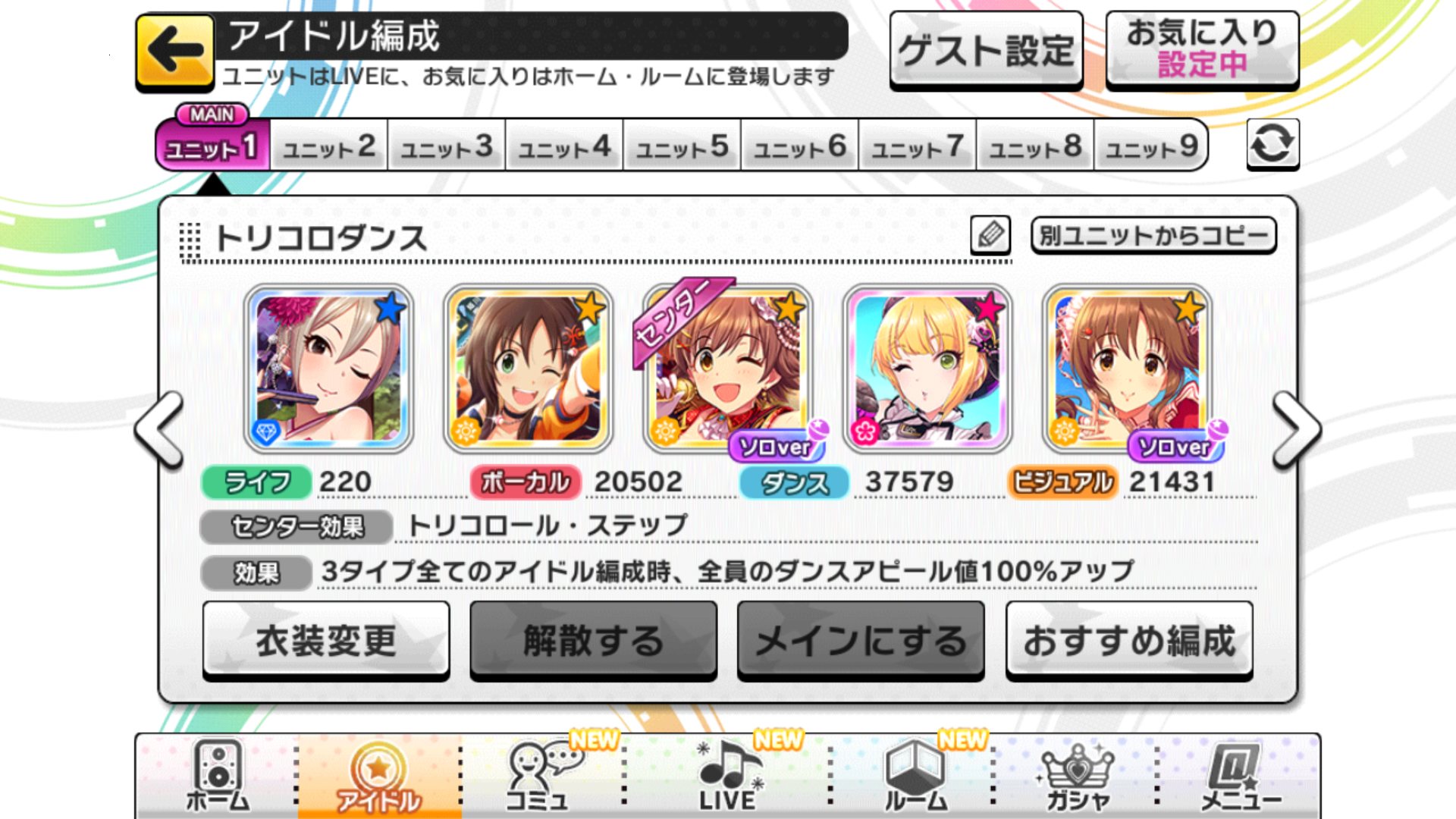Tap おすすめ編成 recommended formation
Screen dimensions: 1456x819
1129,641
